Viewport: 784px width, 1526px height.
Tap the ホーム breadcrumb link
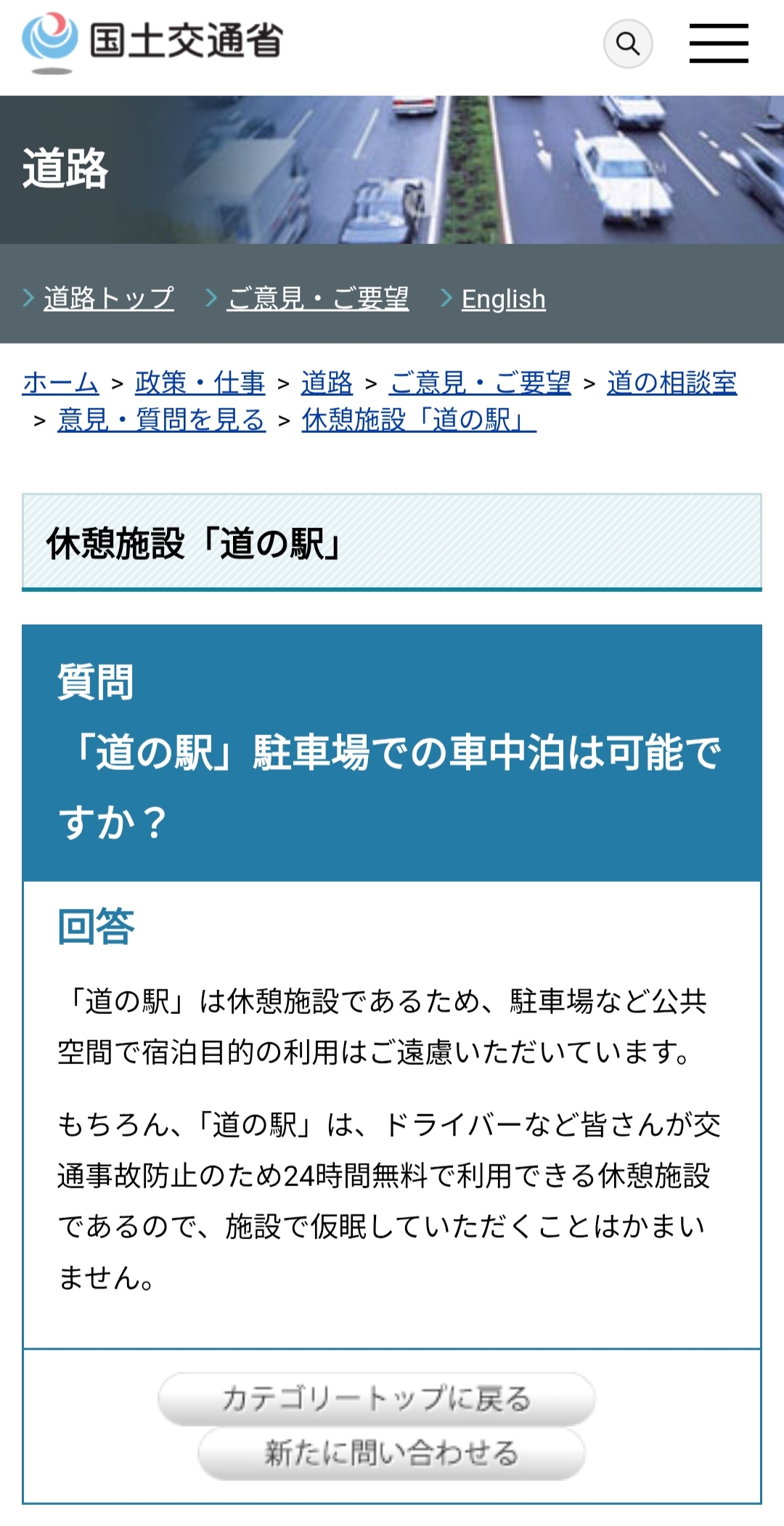tap(61, 382)
